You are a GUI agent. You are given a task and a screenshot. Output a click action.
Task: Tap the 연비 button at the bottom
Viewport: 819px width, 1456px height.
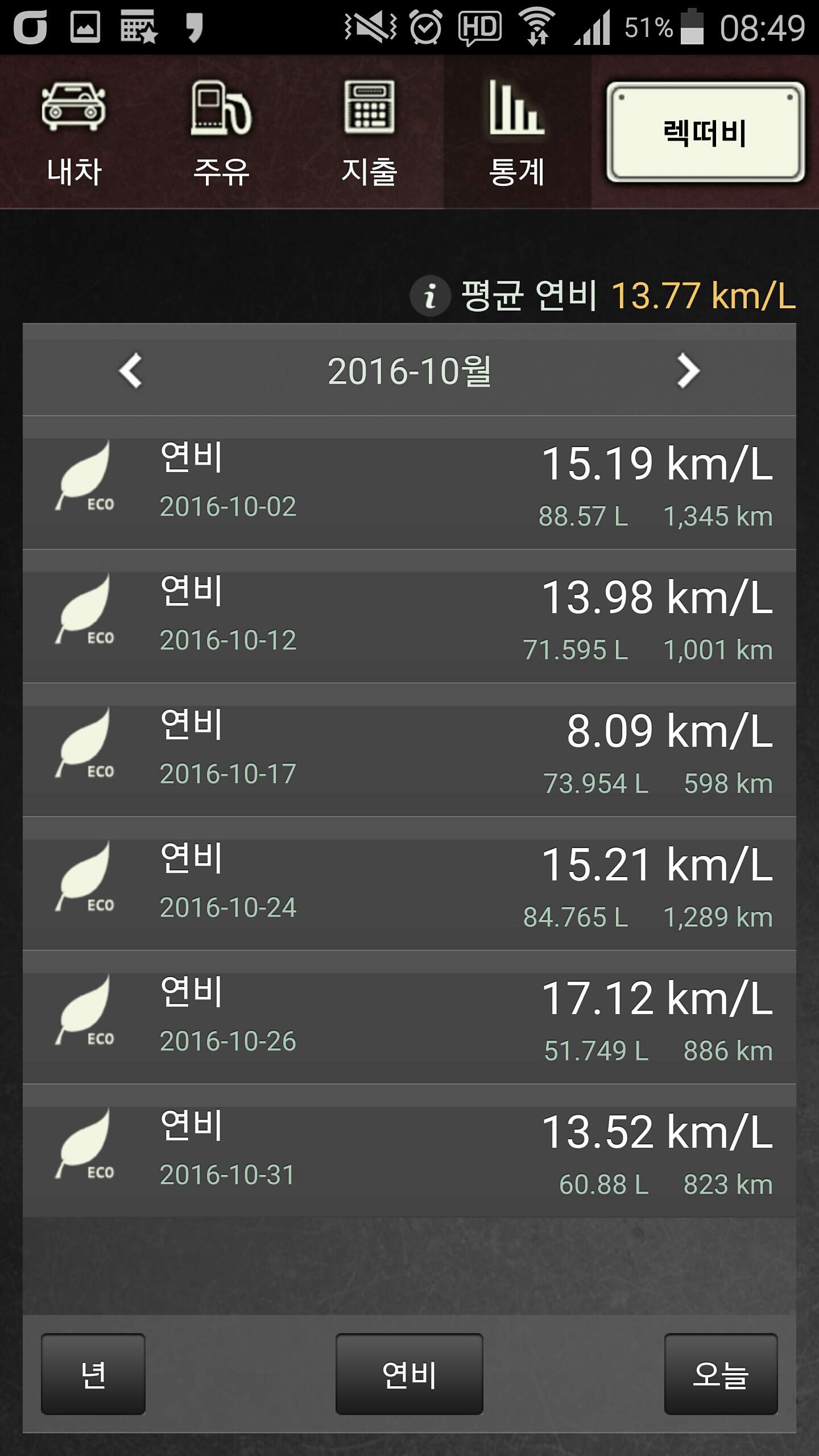click(x=409, y=1374)
